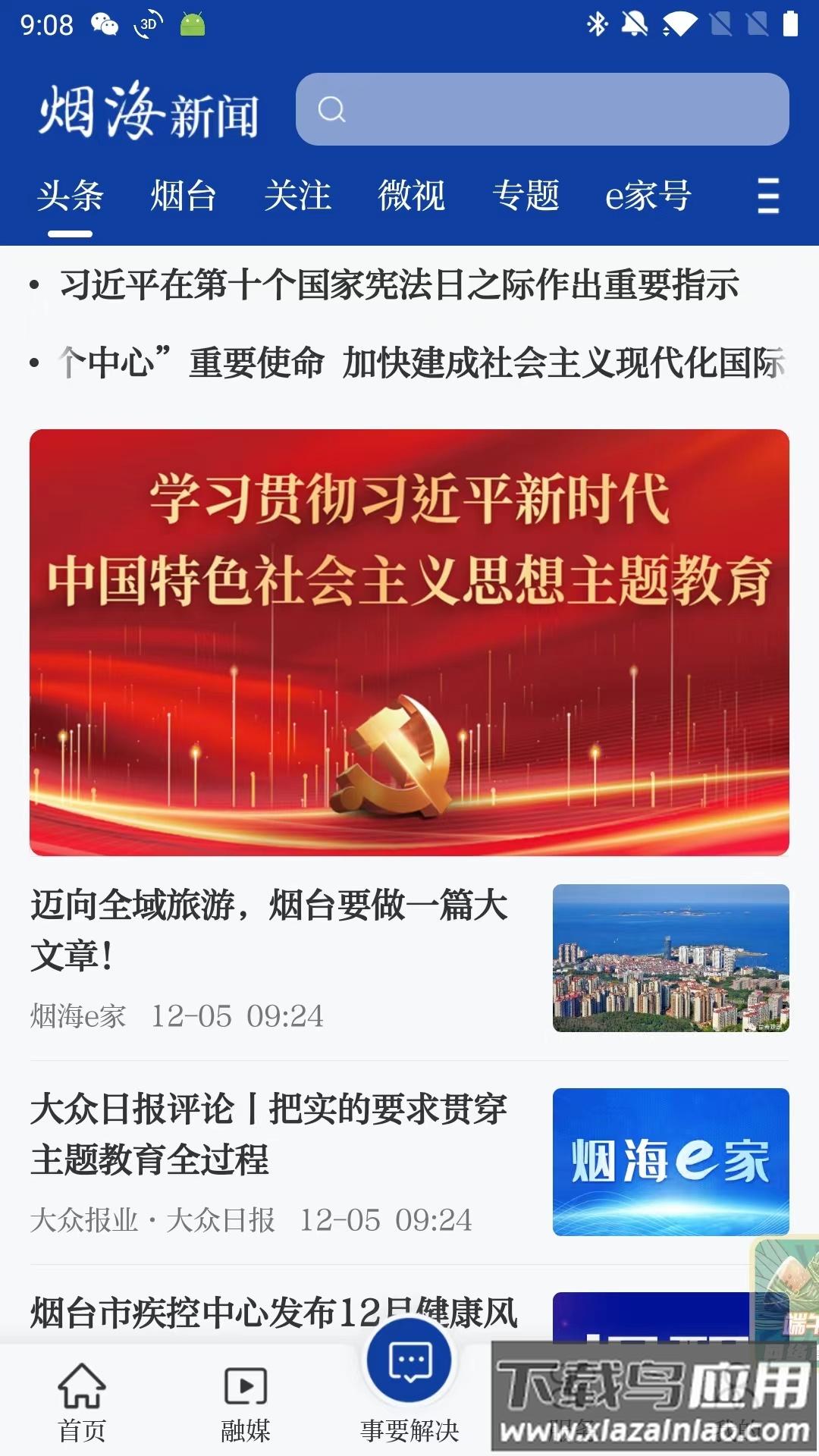Go to the 首页 bottom tab
The height and width of the screenshot is (1456, 819).
point(82,1403)
